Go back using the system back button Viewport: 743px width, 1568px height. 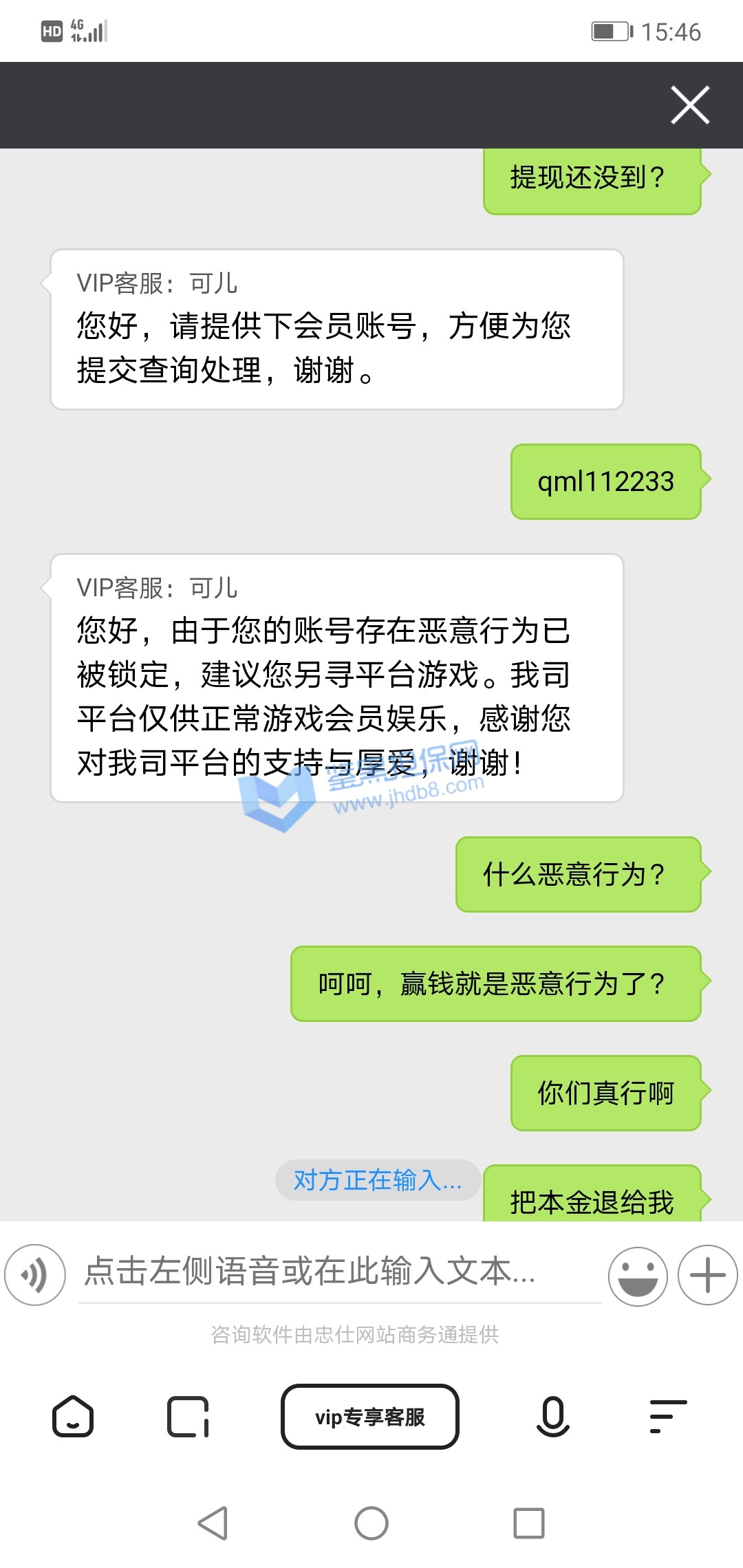[x=213, y=1523]
